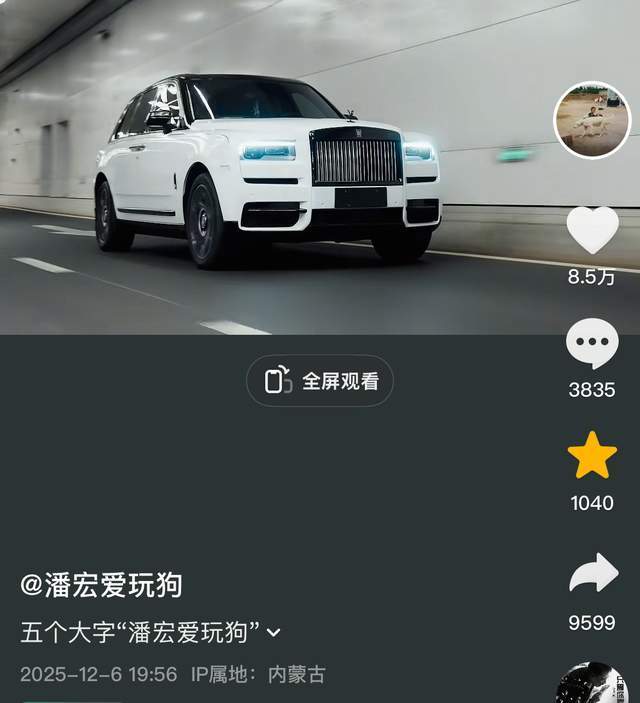Image resolution: width=640 pixels, height=703 pixels.
Task: Share this video via arrow icon
Action: pyautogui.click(x=593, y=574)
